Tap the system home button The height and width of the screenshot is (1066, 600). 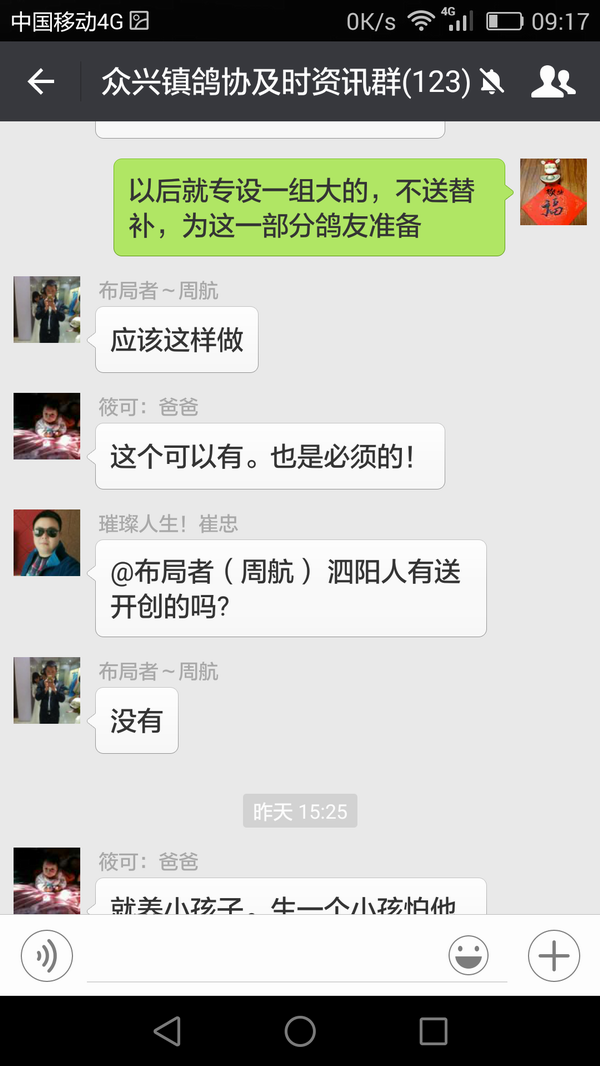click(300, 1031)
